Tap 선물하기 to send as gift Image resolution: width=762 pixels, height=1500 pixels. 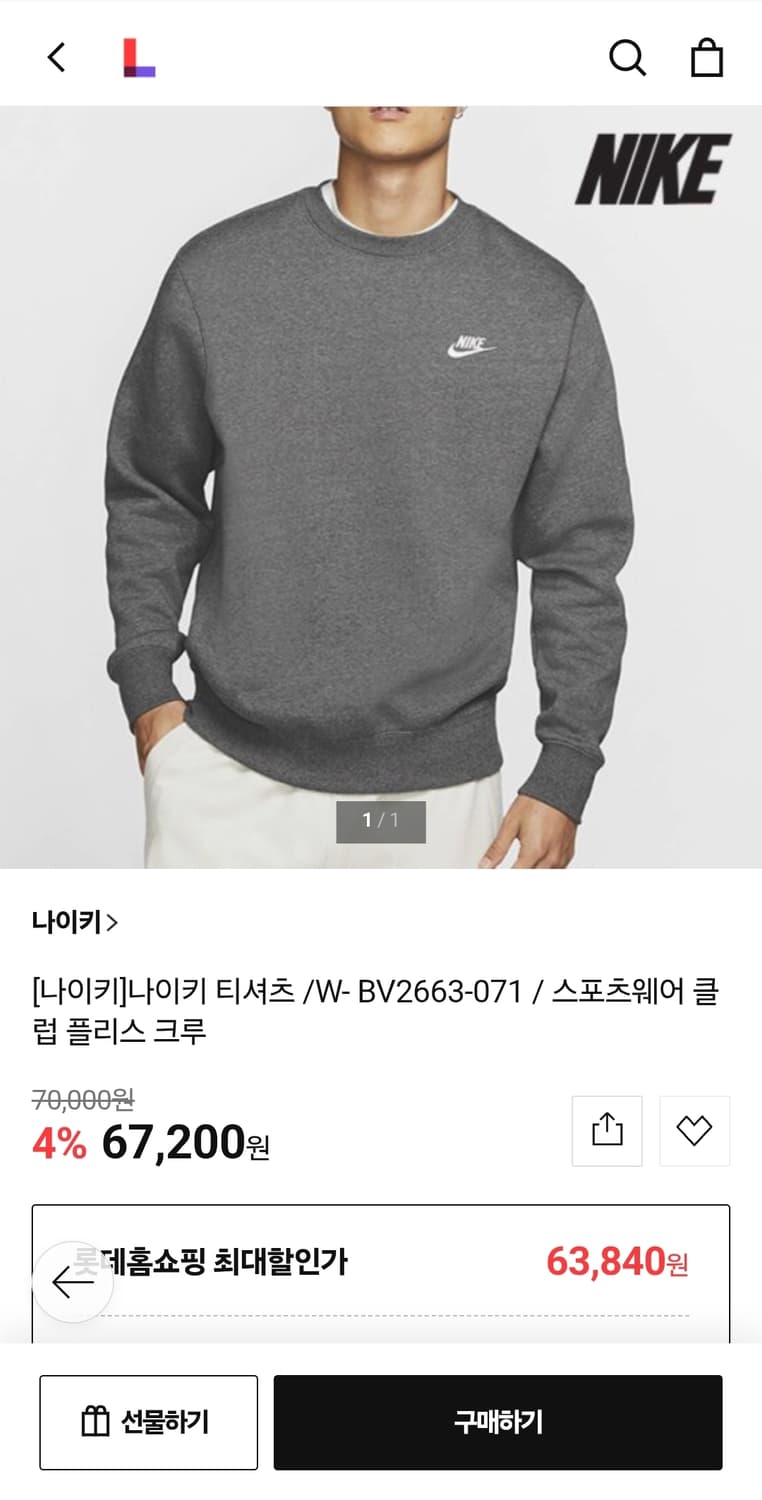click(148, 1421)
